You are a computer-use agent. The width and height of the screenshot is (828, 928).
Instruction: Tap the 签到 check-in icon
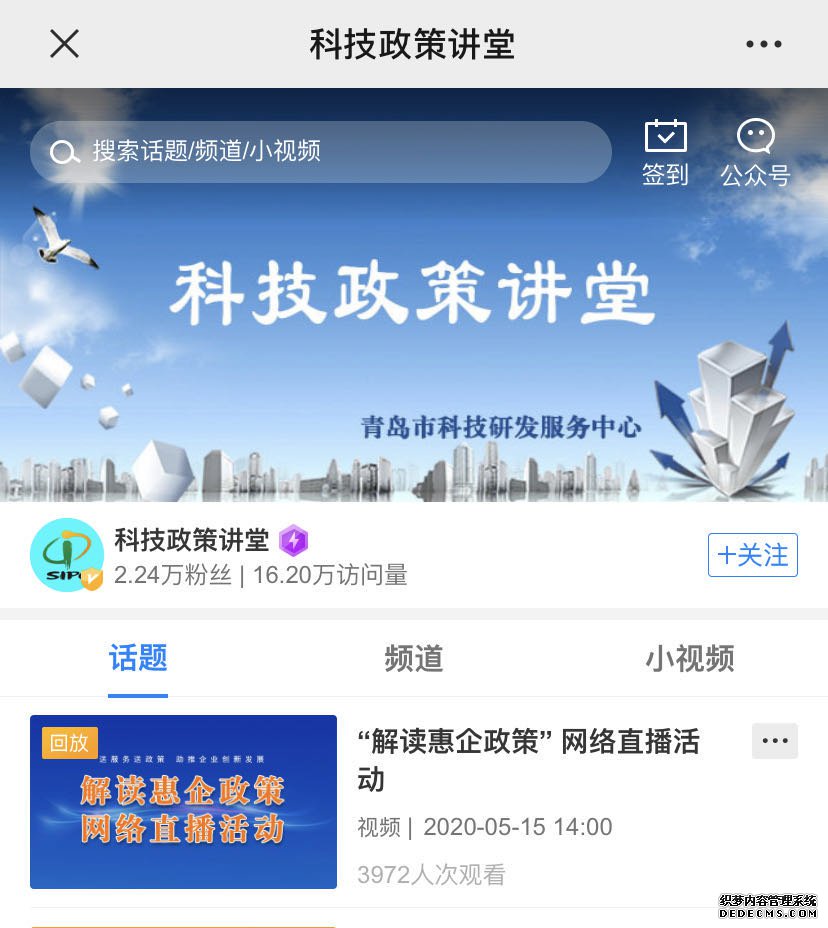pos(665,152)
